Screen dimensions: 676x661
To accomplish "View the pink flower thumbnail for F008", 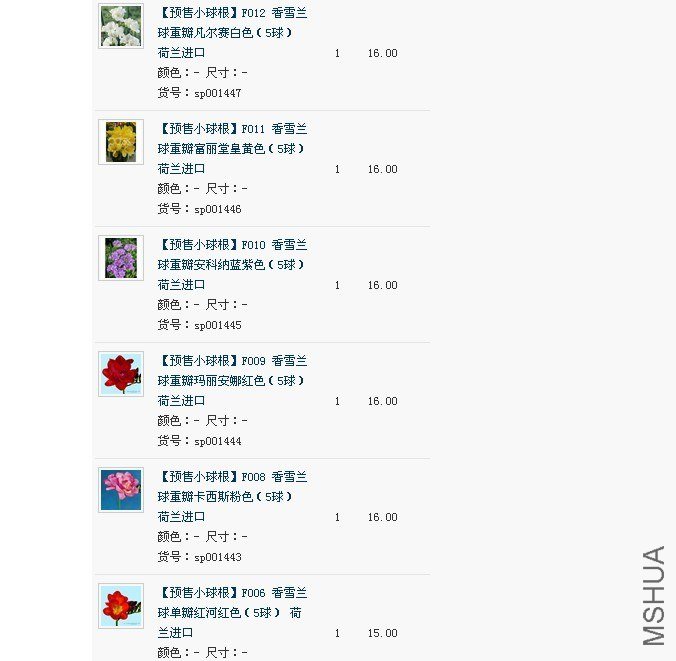I will tap(121, 490).
